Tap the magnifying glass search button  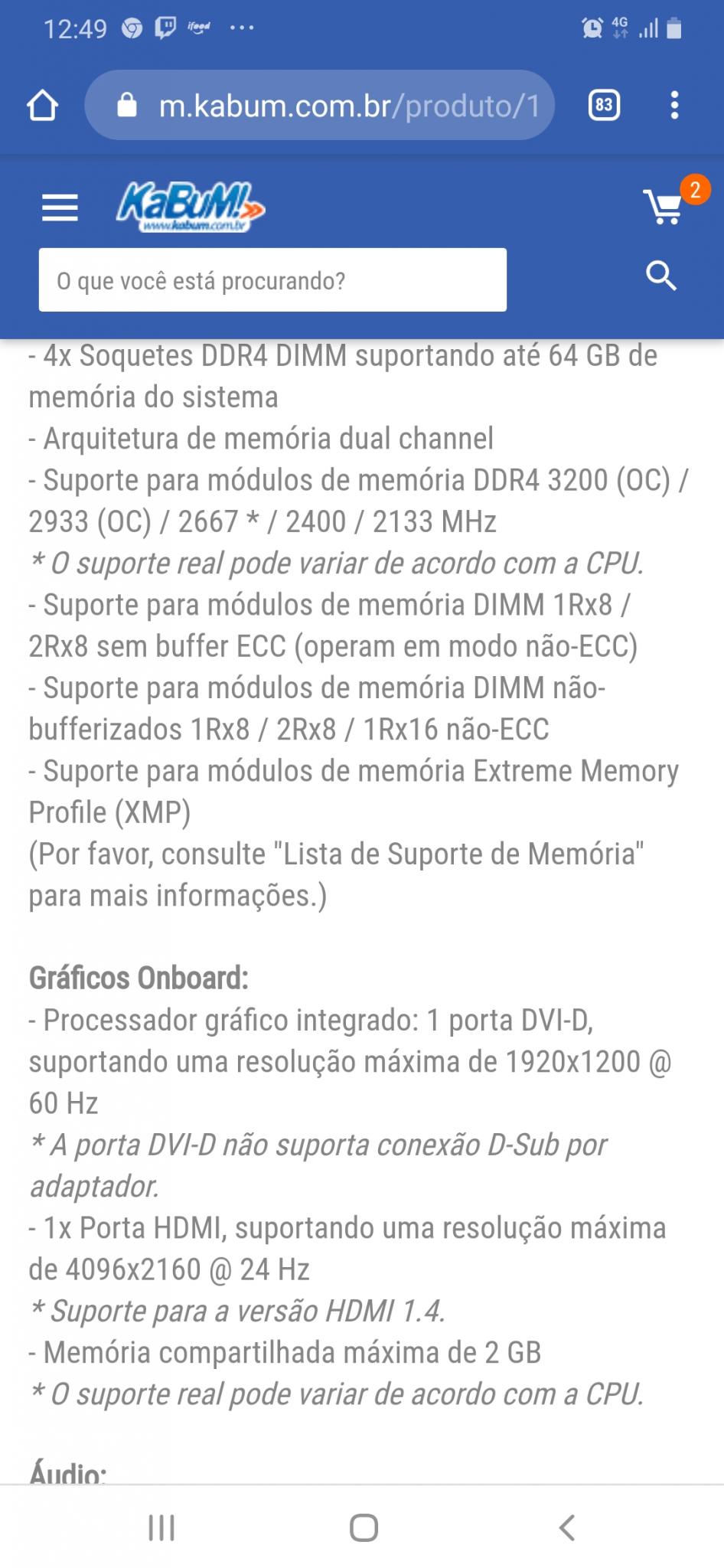[660, 276]
